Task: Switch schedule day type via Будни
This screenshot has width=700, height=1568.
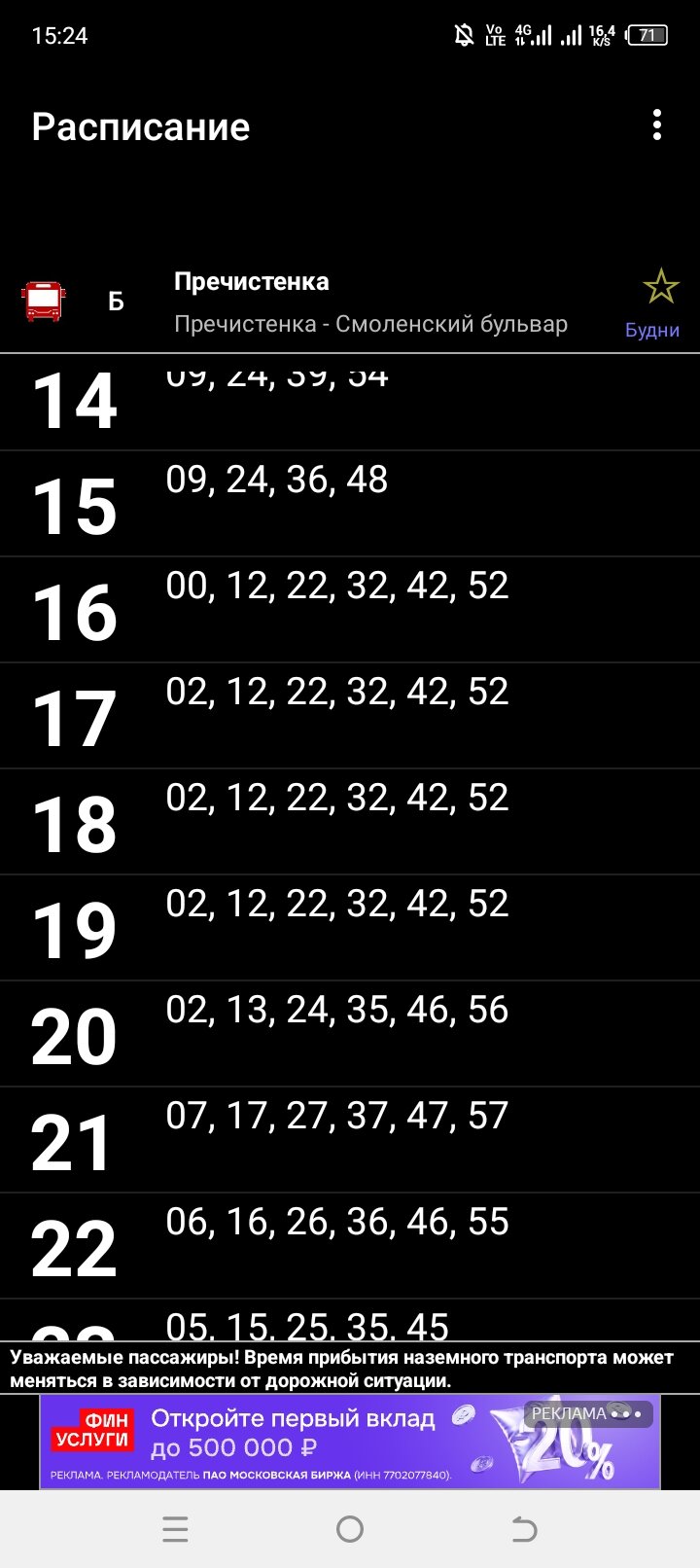Action: 652,330
